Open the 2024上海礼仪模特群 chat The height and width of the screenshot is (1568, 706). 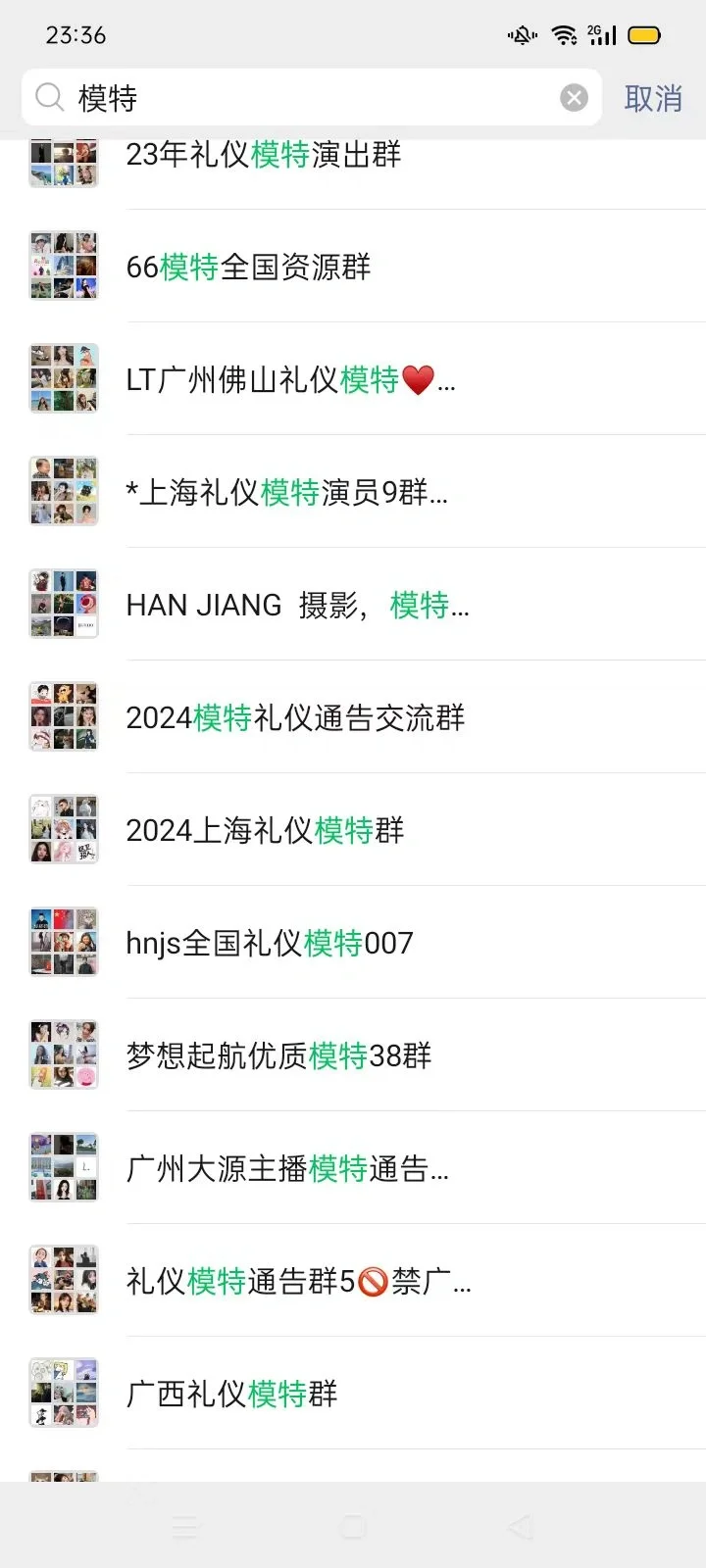[265, 830]
